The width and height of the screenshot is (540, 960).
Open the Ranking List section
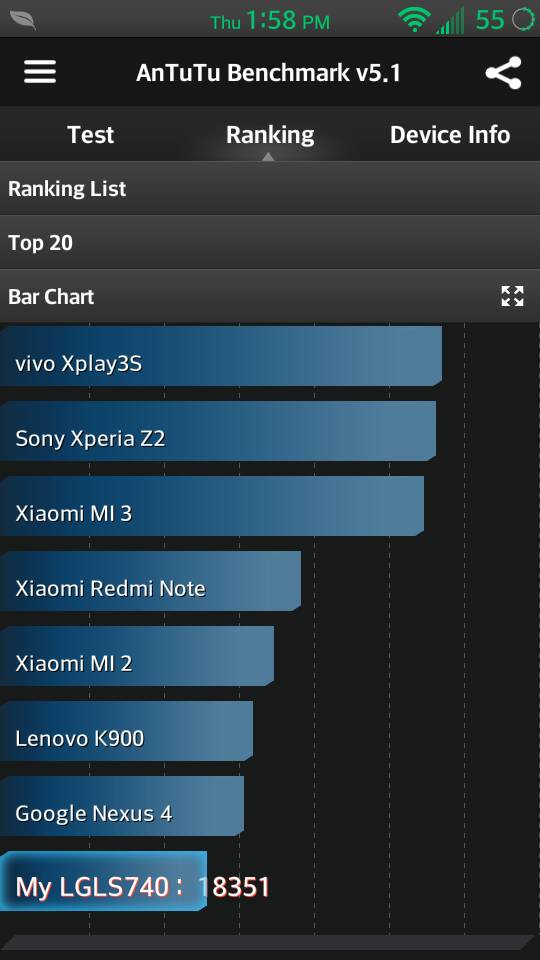270,189
